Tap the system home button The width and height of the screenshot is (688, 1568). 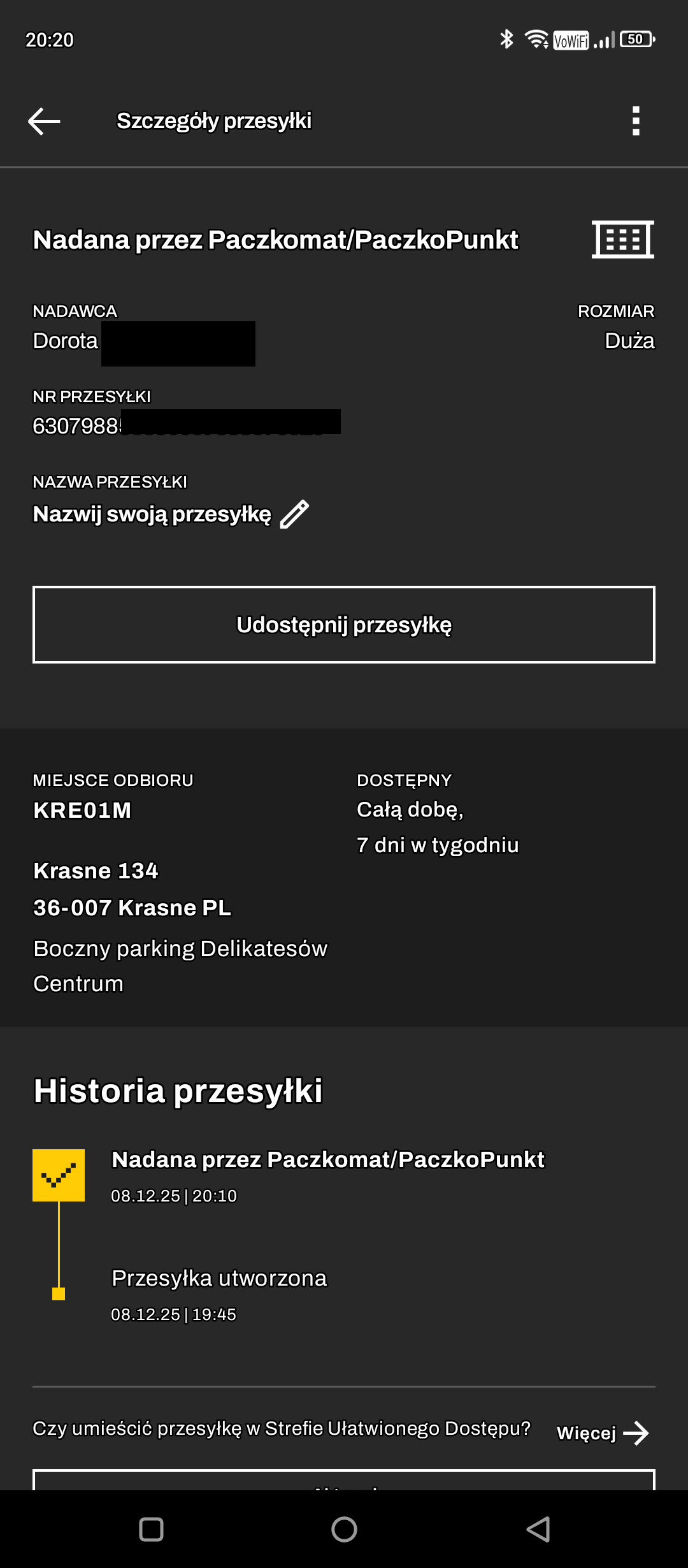pos(344,1529)
